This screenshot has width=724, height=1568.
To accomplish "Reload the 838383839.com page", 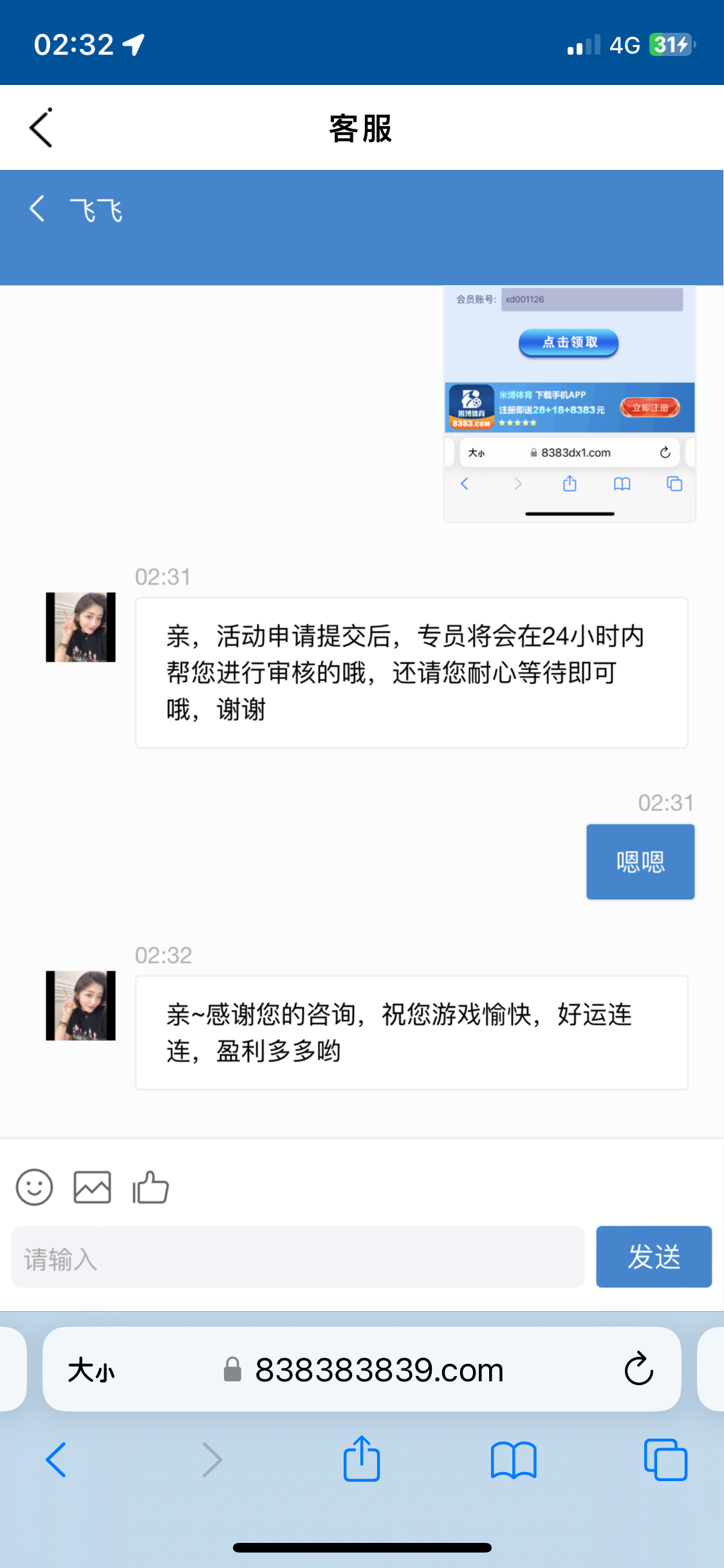I will pos(638,1369).
